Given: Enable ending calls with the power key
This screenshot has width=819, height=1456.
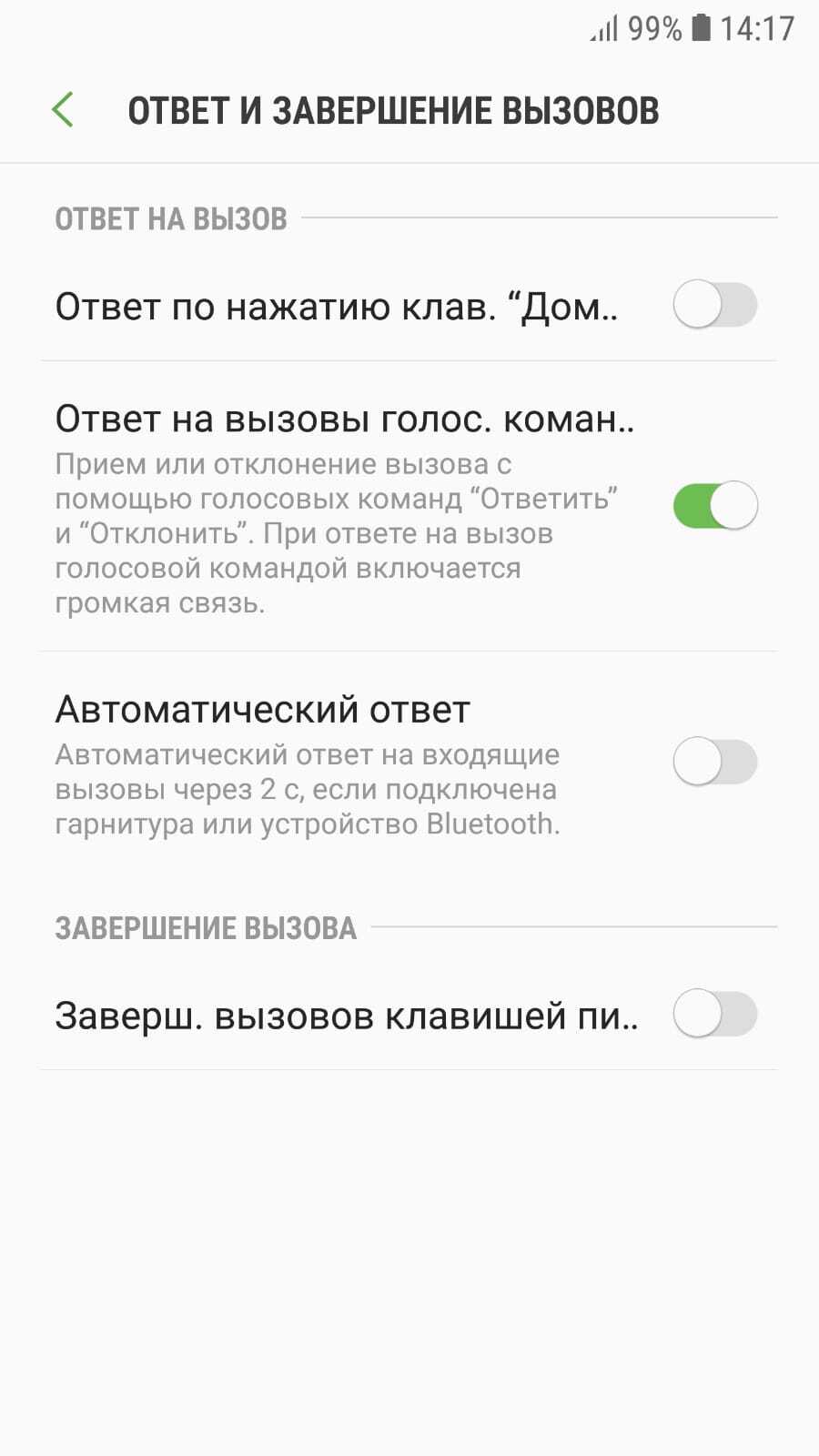Looking at the screenshot, I should click(x=714, y=1015).
